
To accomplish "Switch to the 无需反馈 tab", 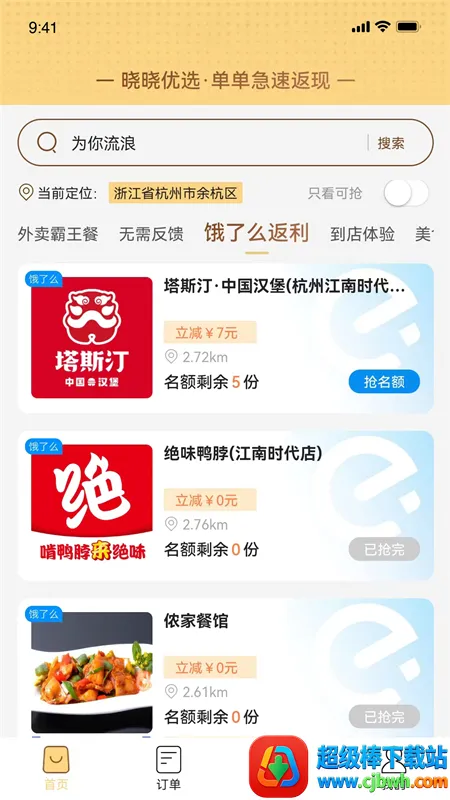I will click(x=151, y=234).
